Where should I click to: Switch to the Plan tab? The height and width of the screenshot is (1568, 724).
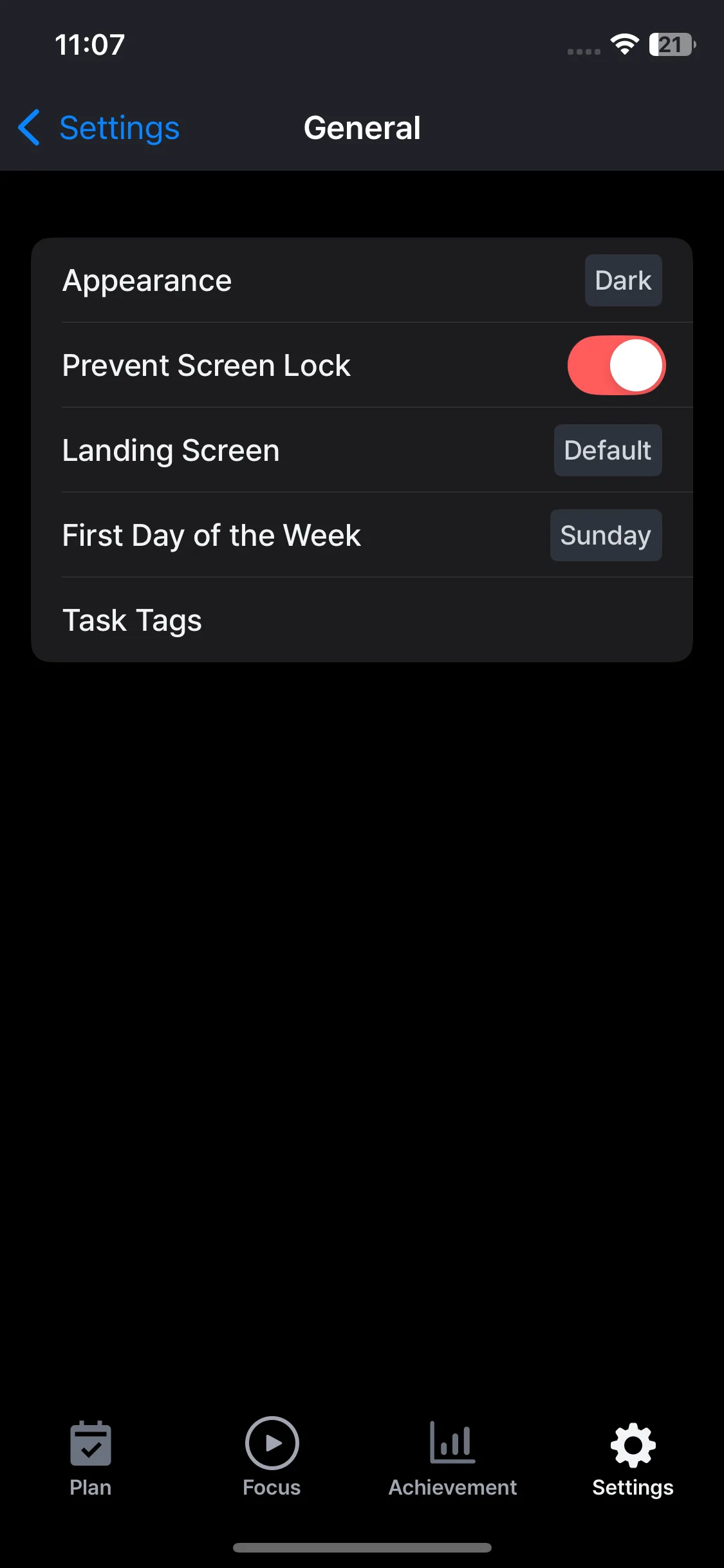coord(91,1457)
